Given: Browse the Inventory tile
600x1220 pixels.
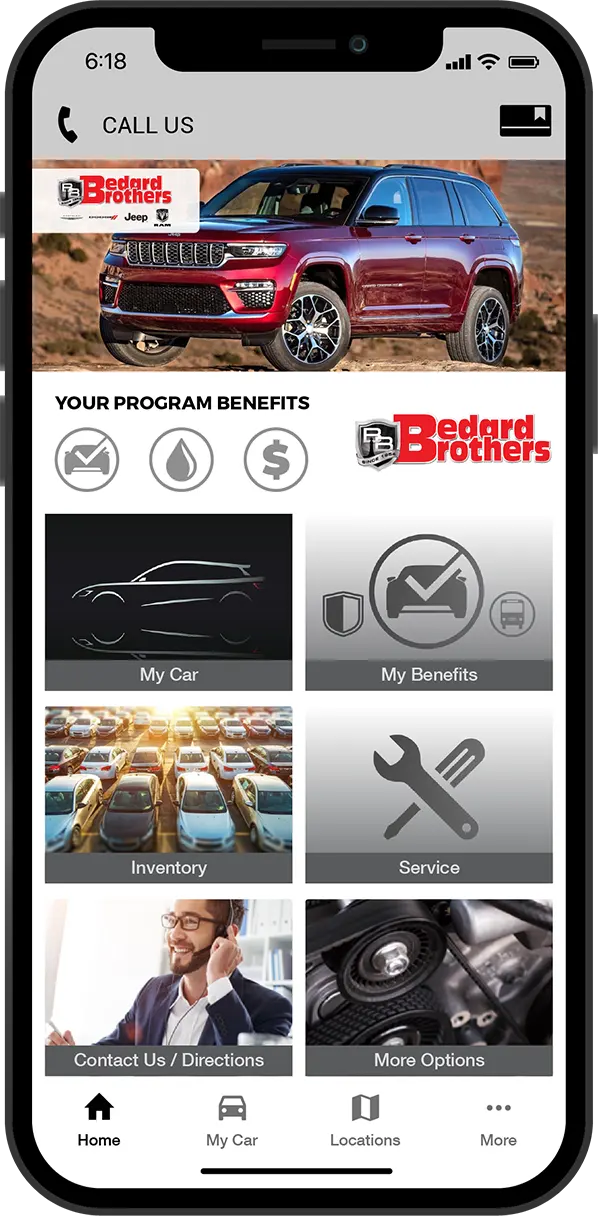Looking at the screenshot, I should click(x=169, y=795).
